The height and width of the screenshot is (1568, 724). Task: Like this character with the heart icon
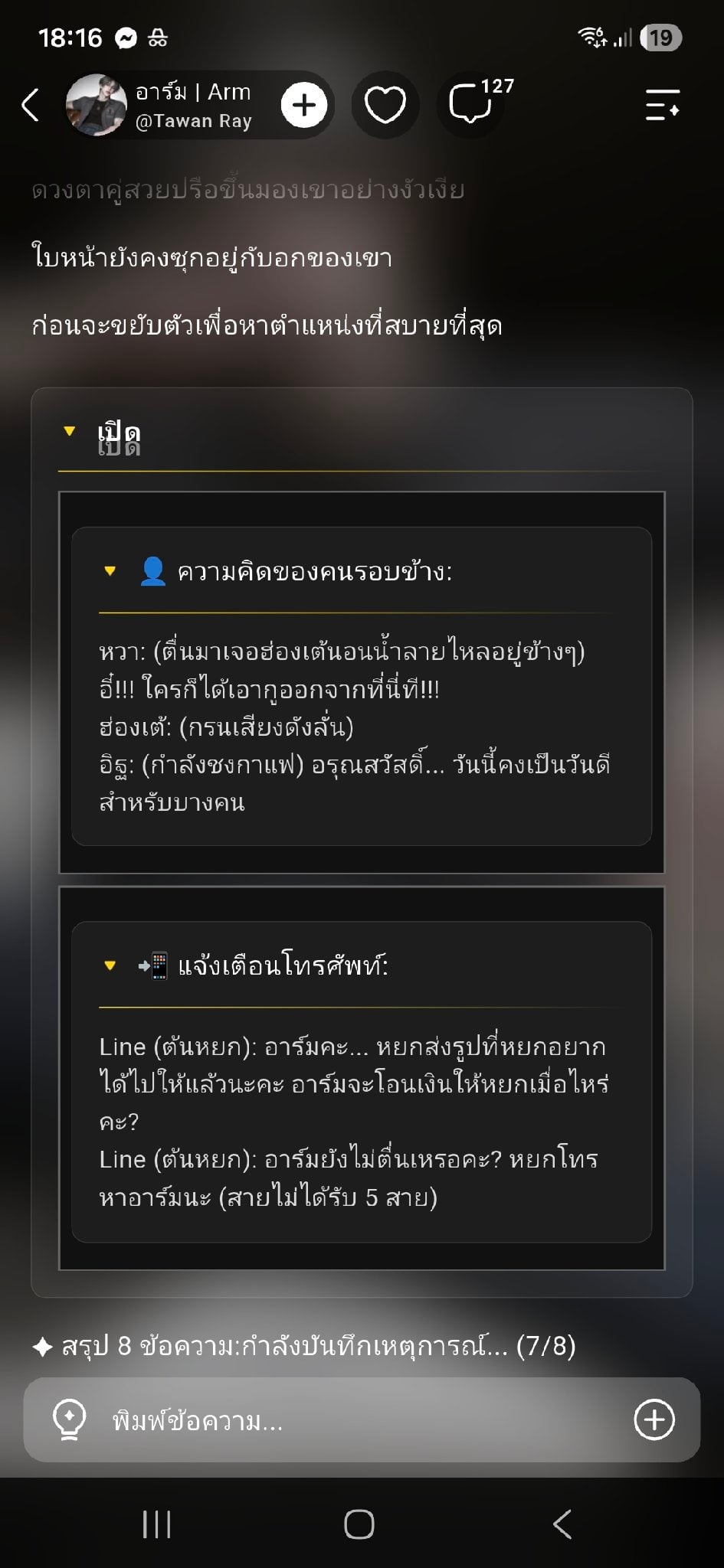tap(385, 105)
